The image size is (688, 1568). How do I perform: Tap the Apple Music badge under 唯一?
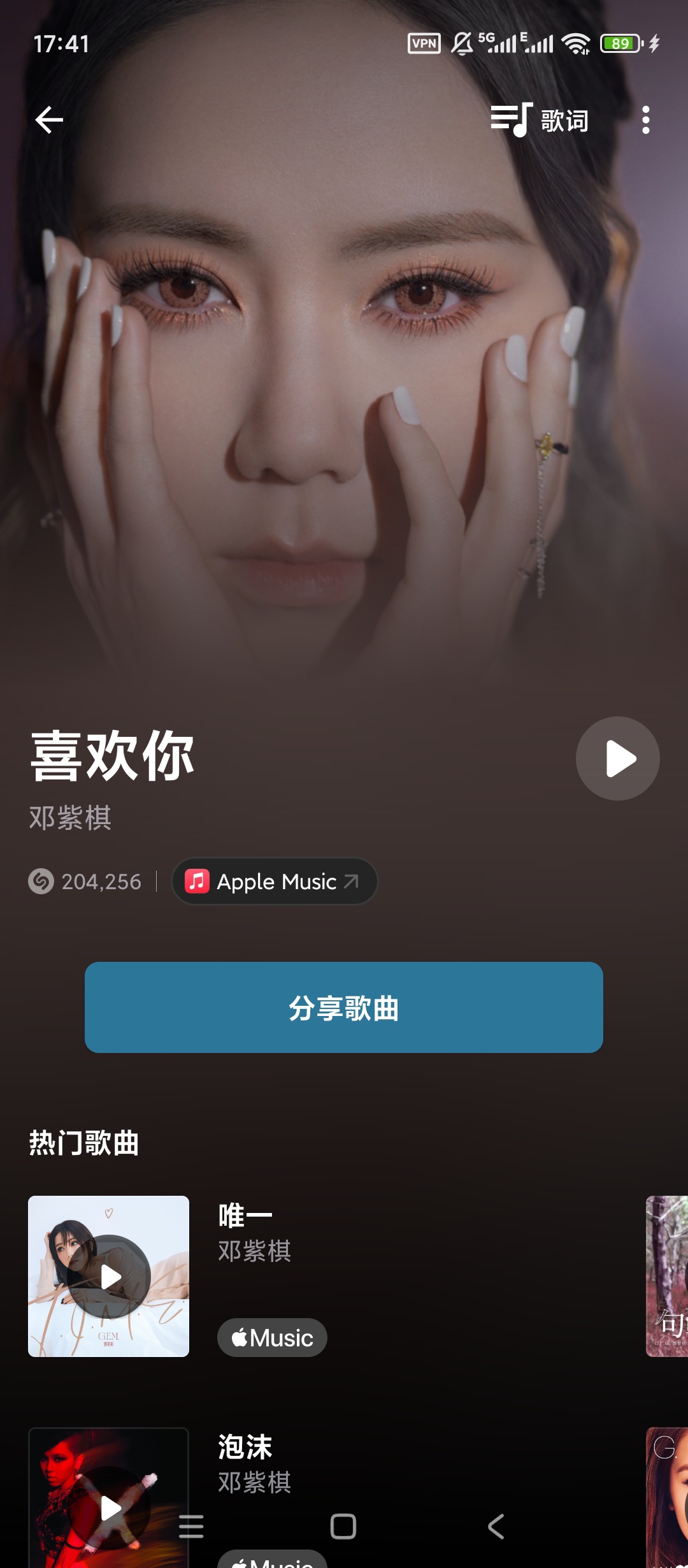272,1337
